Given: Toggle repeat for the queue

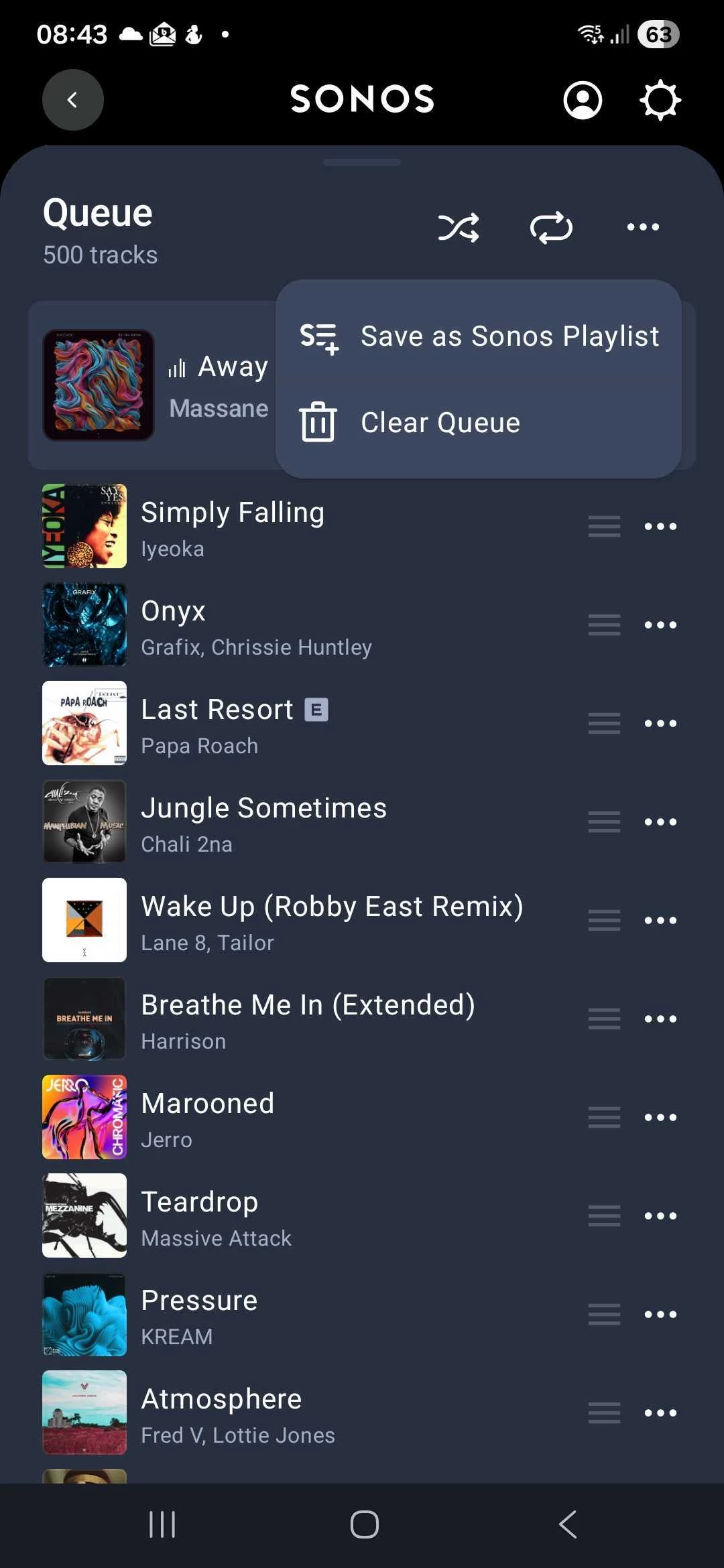Looking at the screenshot, I should [x=551, y=228].
